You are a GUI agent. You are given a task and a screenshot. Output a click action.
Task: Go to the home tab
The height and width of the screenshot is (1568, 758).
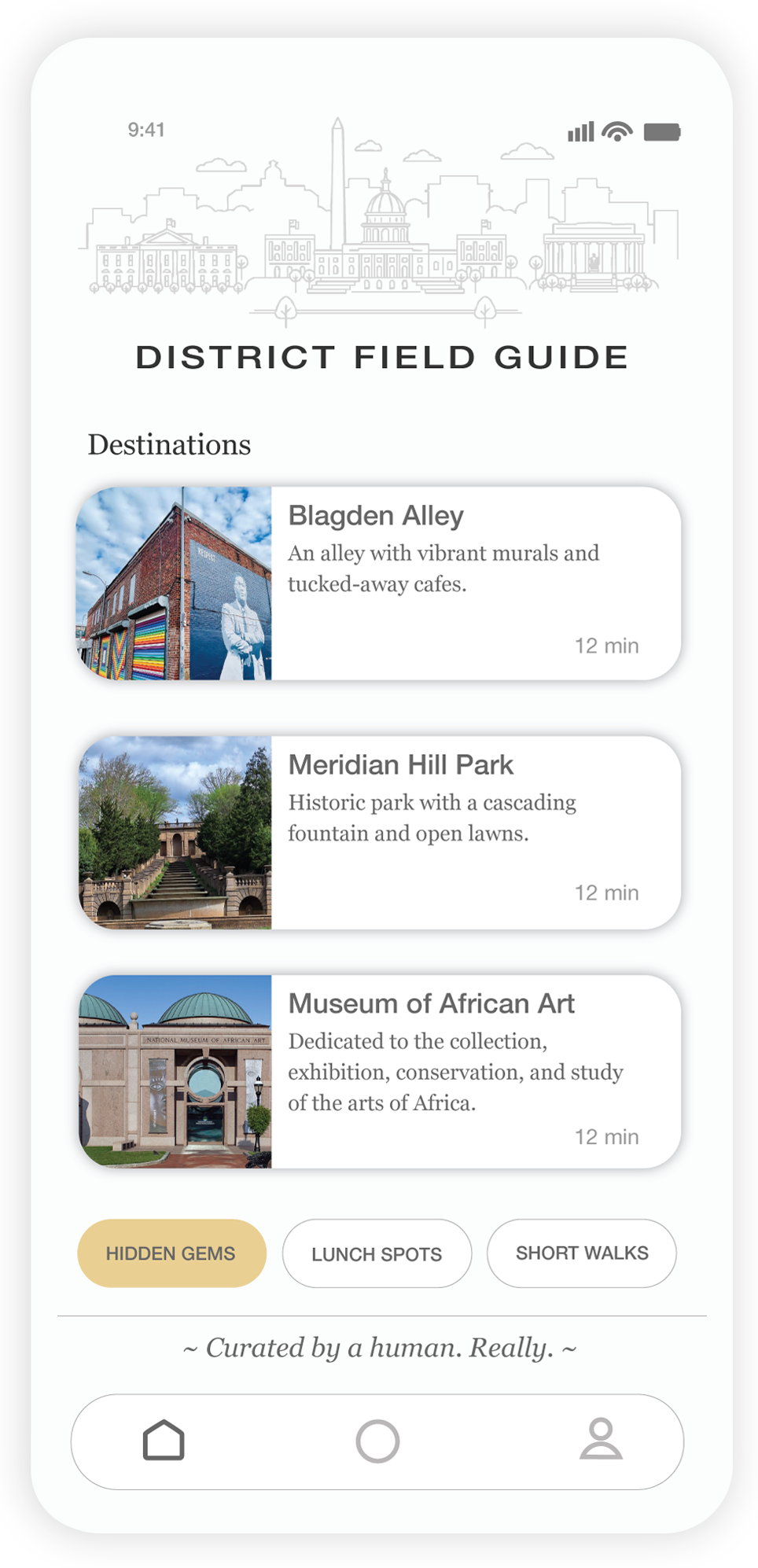pyautogui.click(x=164, y=1441)
